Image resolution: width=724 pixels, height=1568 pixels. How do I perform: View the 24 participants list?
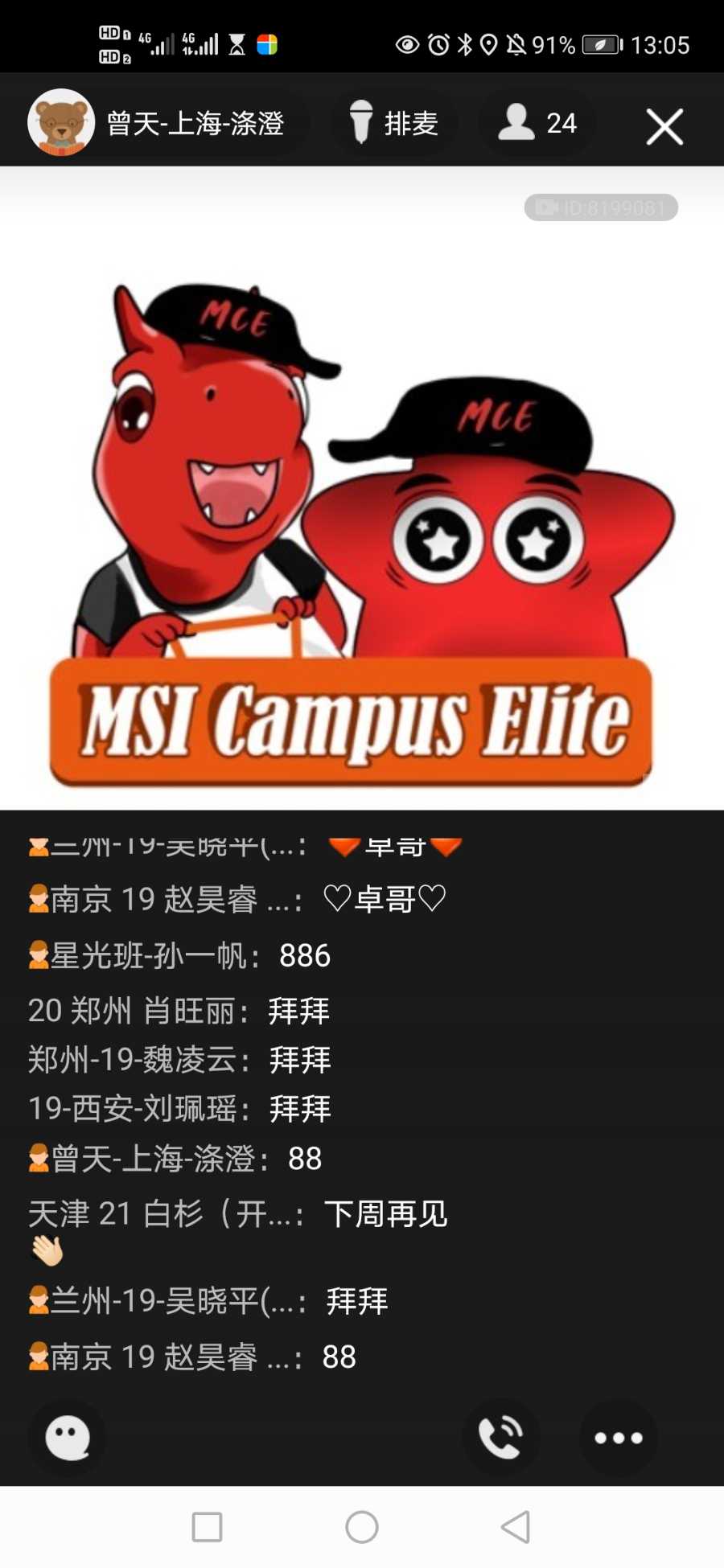[537, 123]
